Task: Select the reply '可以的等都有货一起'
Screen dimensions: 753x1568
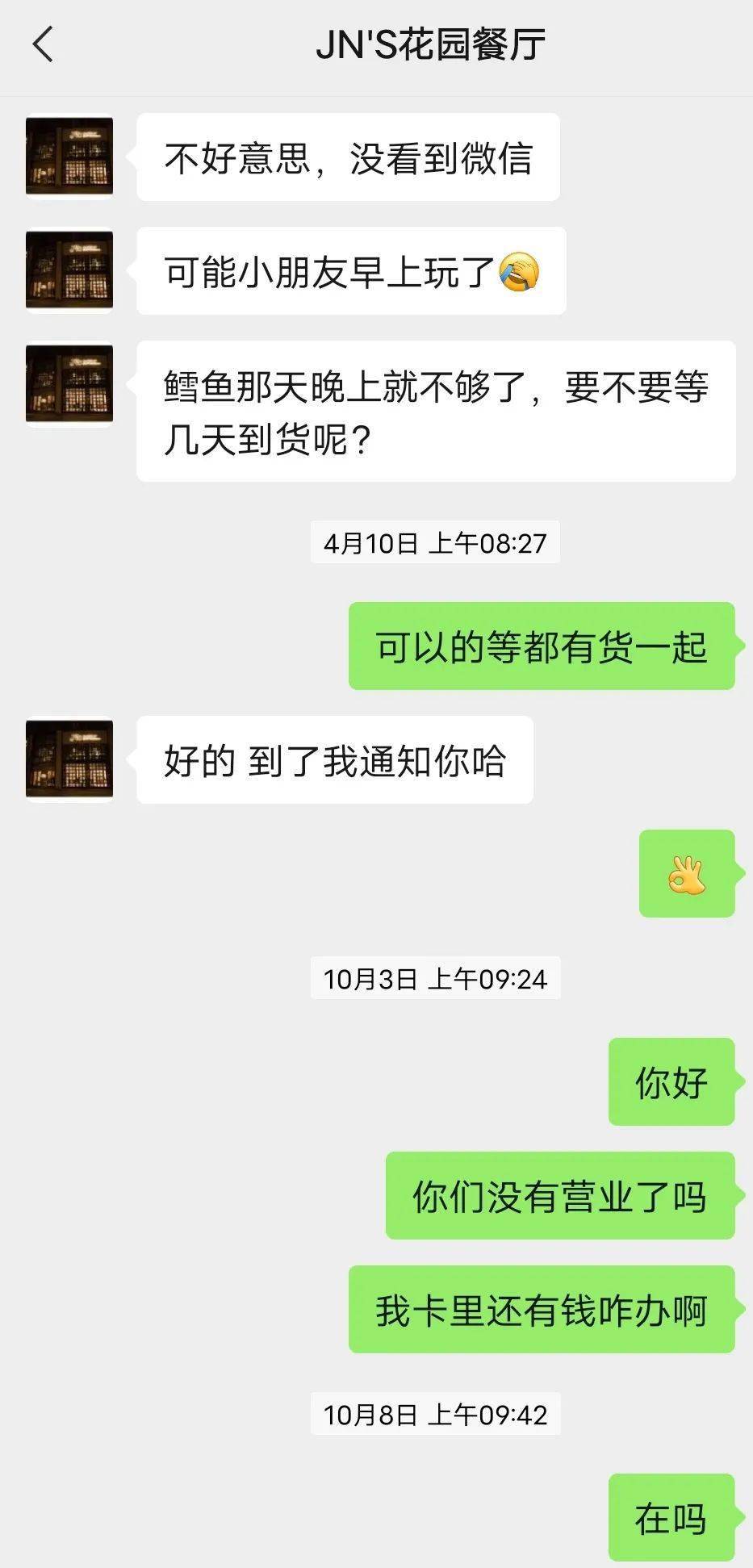Action: [x=541, y=647]
